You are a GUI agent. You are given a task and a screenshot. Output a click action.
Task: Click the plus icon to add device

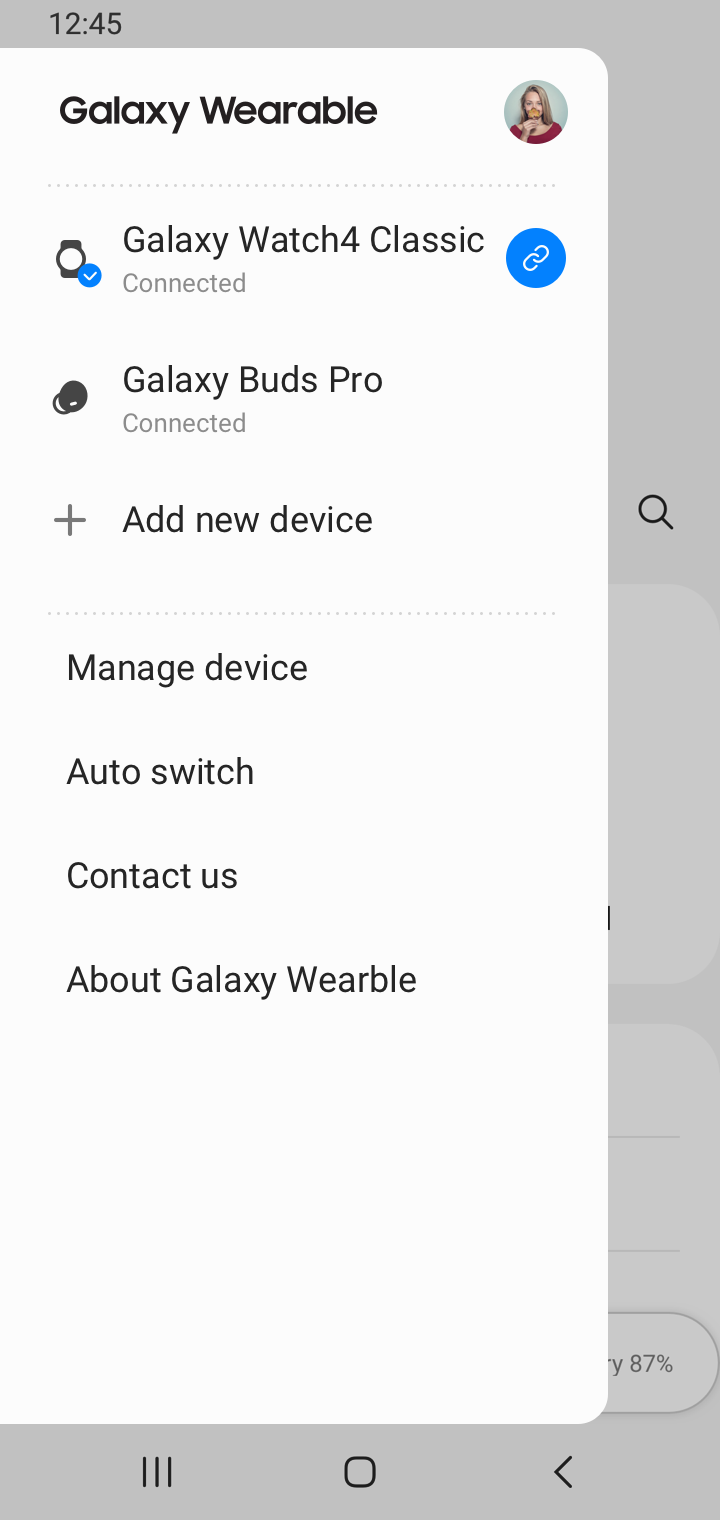point(69,519)
